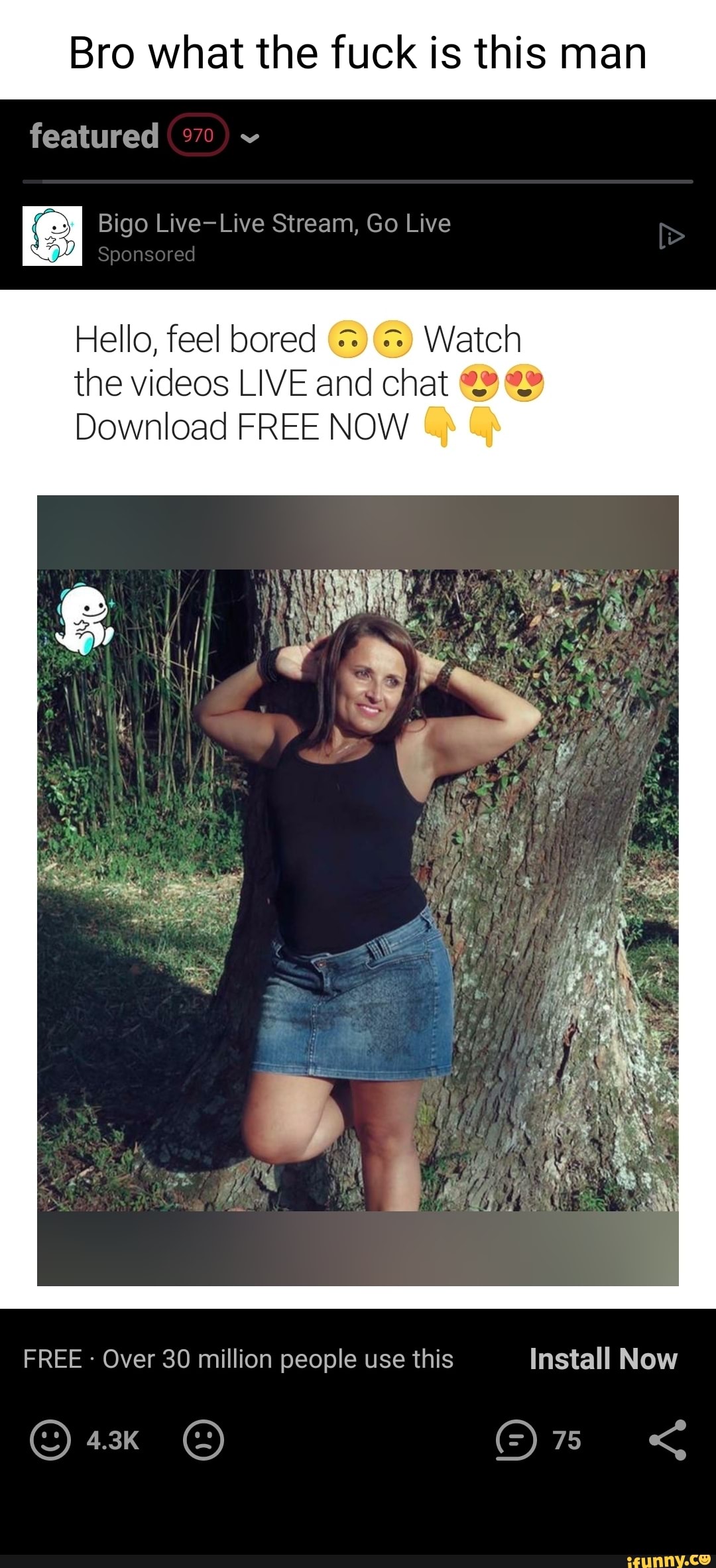Open the 75 comments
This screenshot has width=716, height=1568.
[517, 1440]
